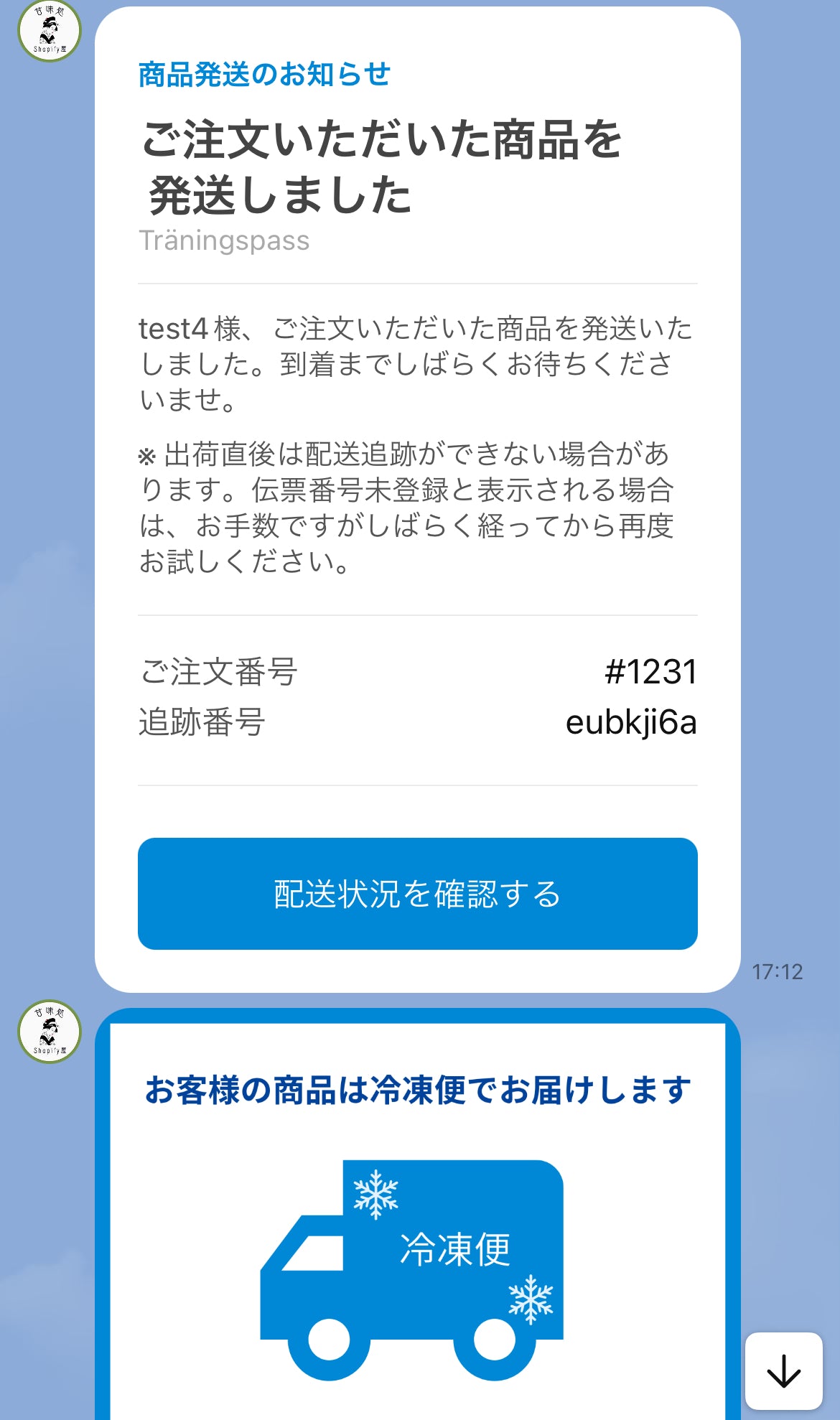Tap the 配送状況を確認する button

click(x=417, y=893)
